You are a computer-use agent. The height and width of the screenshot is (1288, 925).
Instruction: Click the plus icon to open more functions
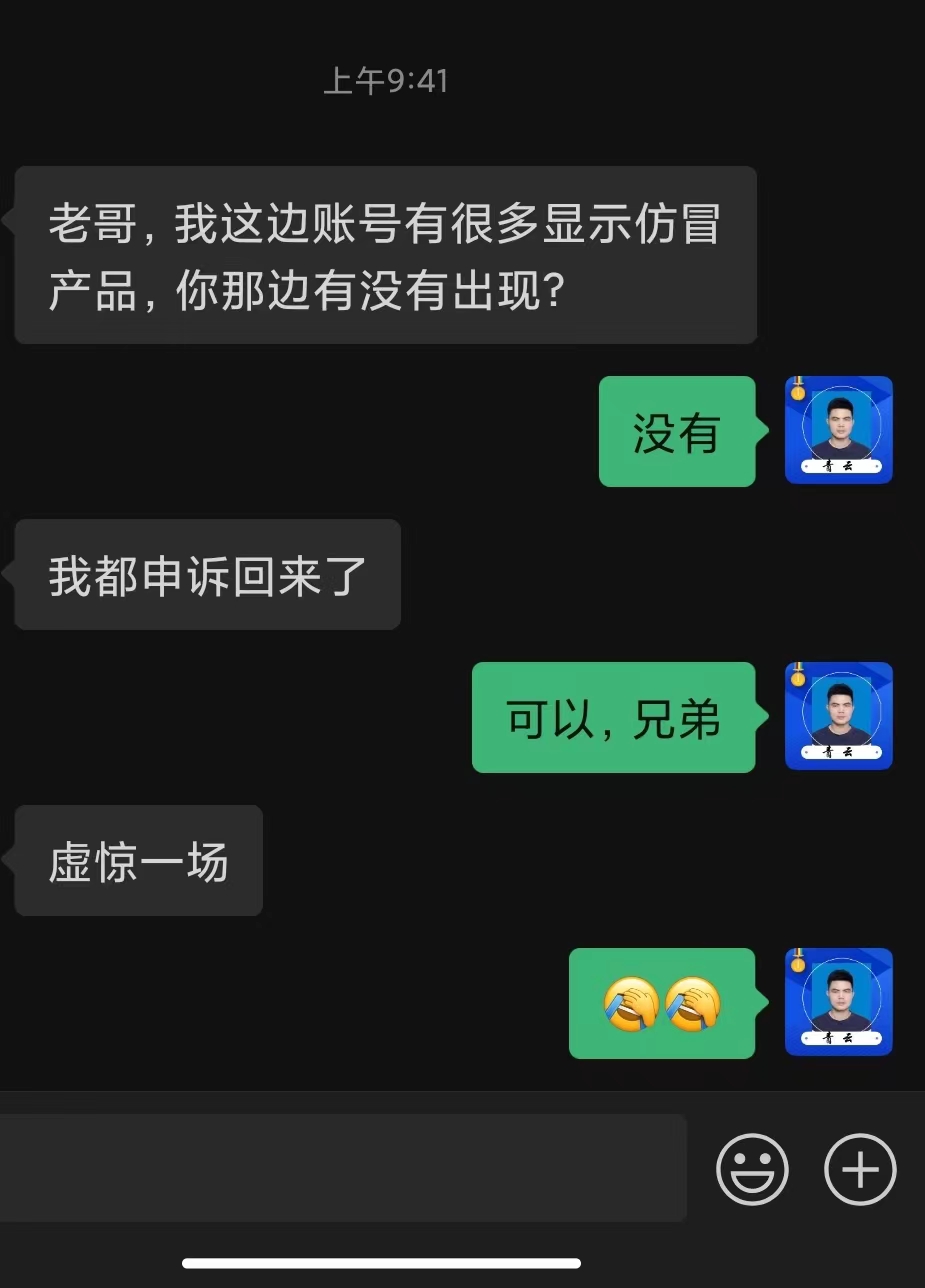(859, 1168)
